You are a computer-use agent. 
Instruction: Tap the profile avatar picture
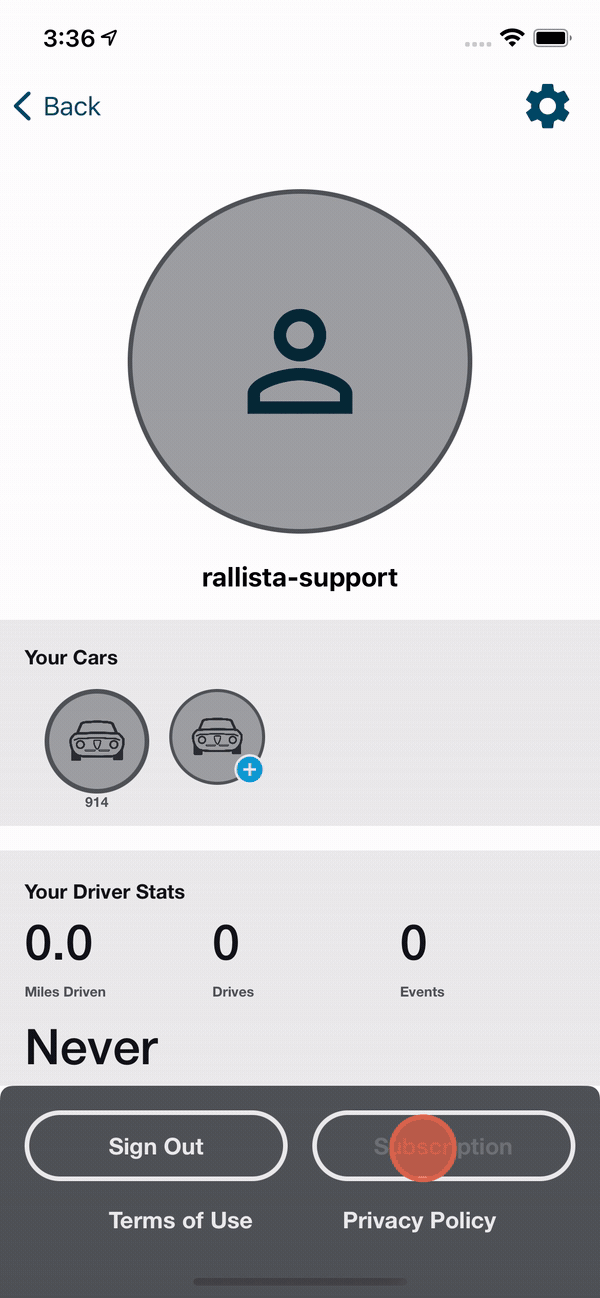[x=300, y=361]
